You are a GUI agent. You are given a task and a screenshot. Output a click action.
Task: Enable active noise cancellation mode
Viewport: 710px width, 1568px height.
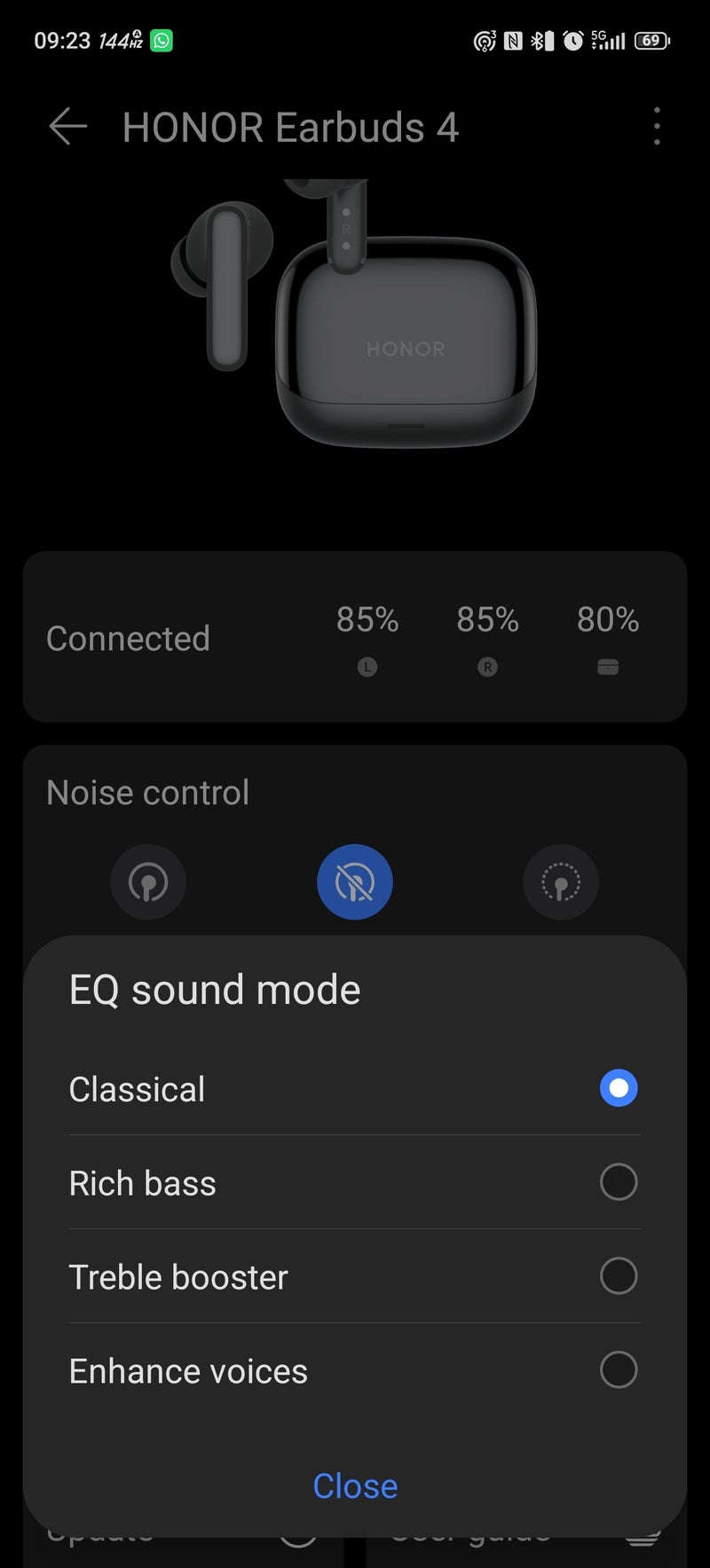coord(148,882)
